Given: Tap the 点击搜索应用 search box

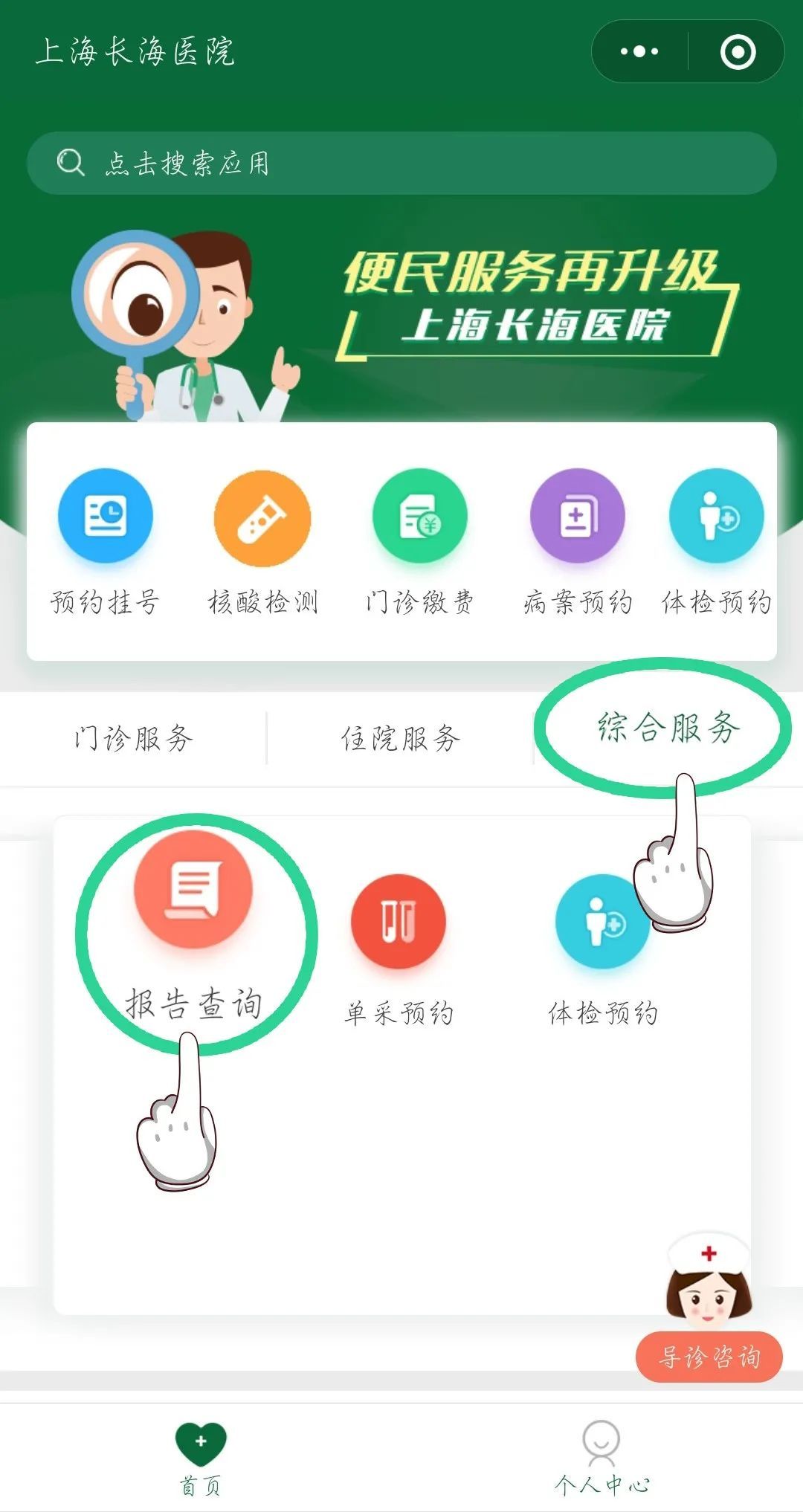Looking at the screenshot, I should point(401,163).
